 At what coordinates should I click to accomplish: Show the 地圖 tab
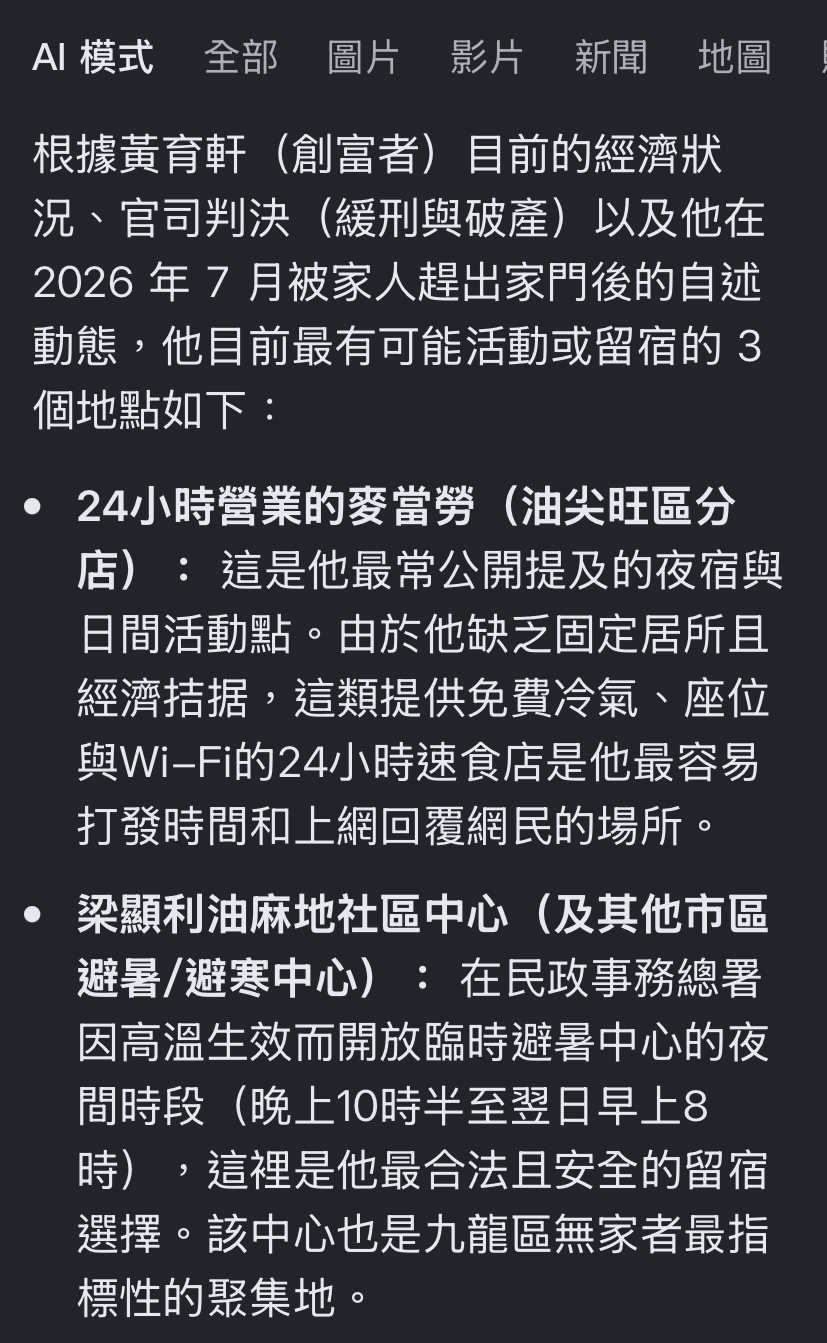click(x=735, y=58)
